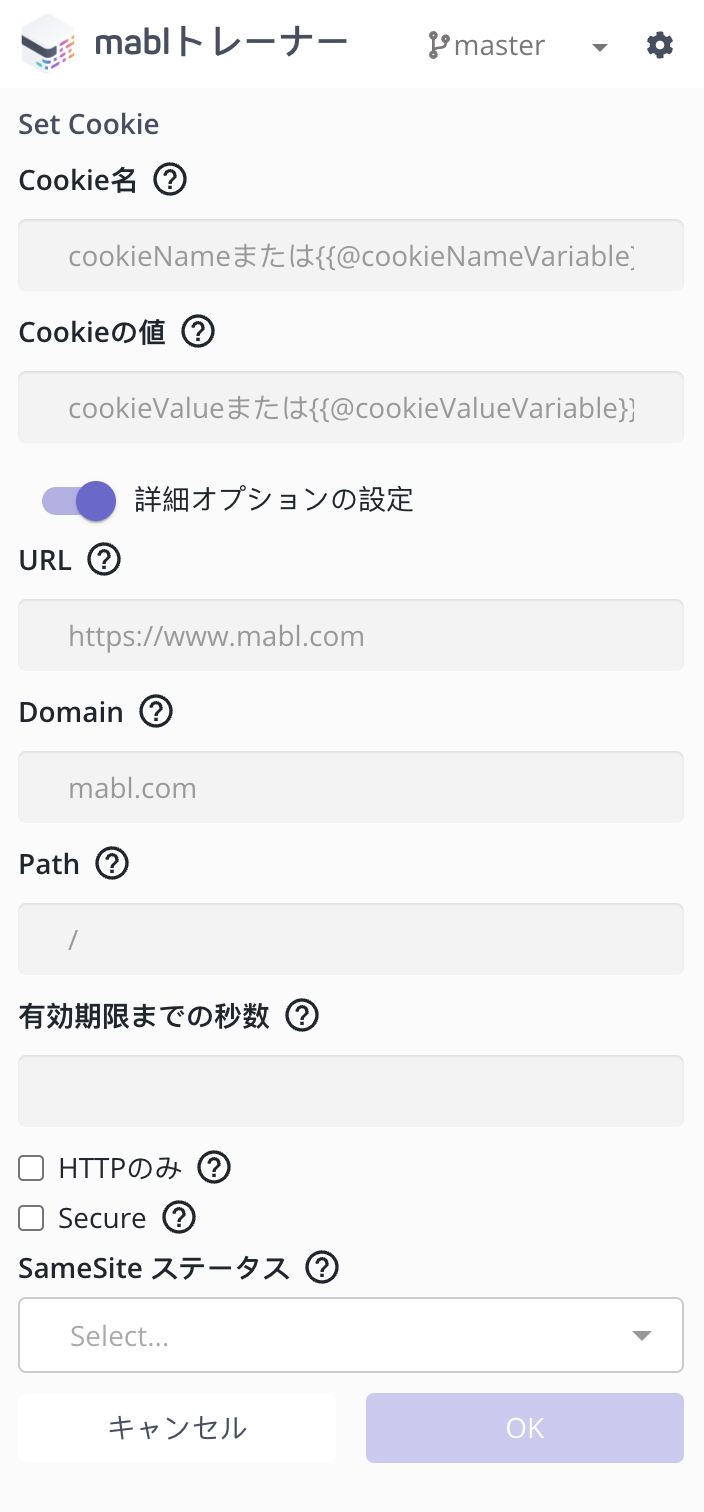Check the HTTPのみ checkbox

pyautogui.click(x=32, y=1167)
